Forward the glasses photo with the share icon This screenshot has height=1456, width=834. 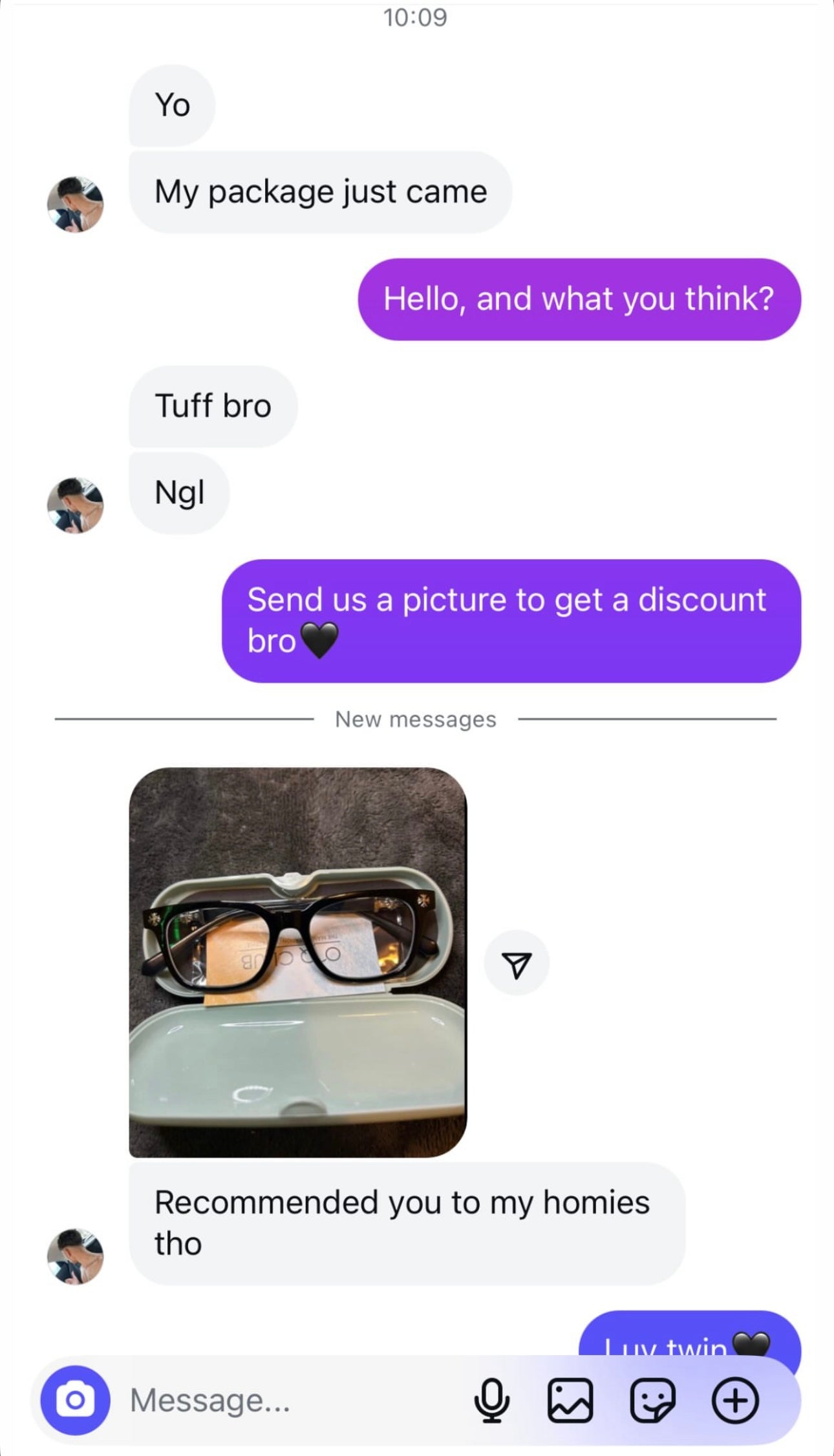(517, 963)
